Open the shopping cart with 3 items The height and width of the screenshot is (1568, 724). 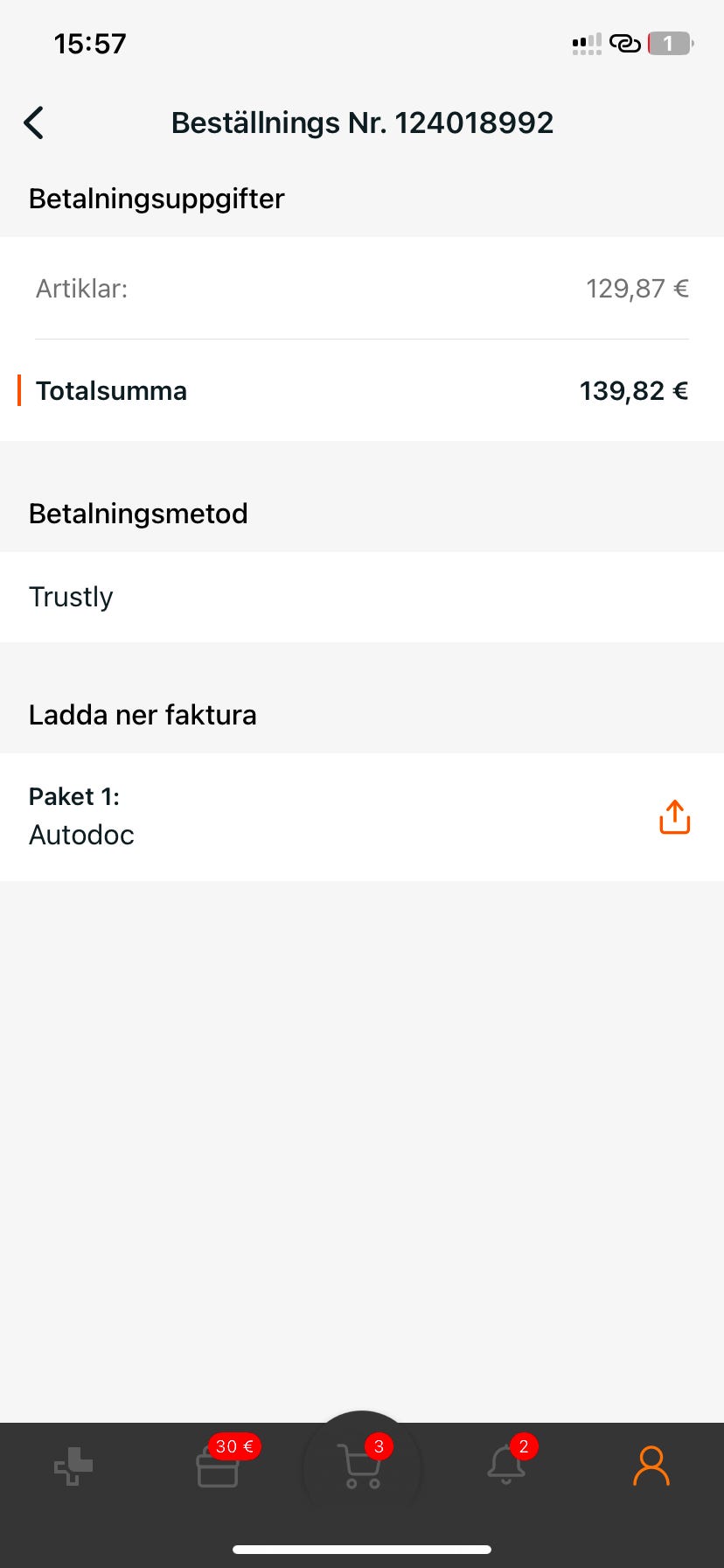coord(361,1472)
